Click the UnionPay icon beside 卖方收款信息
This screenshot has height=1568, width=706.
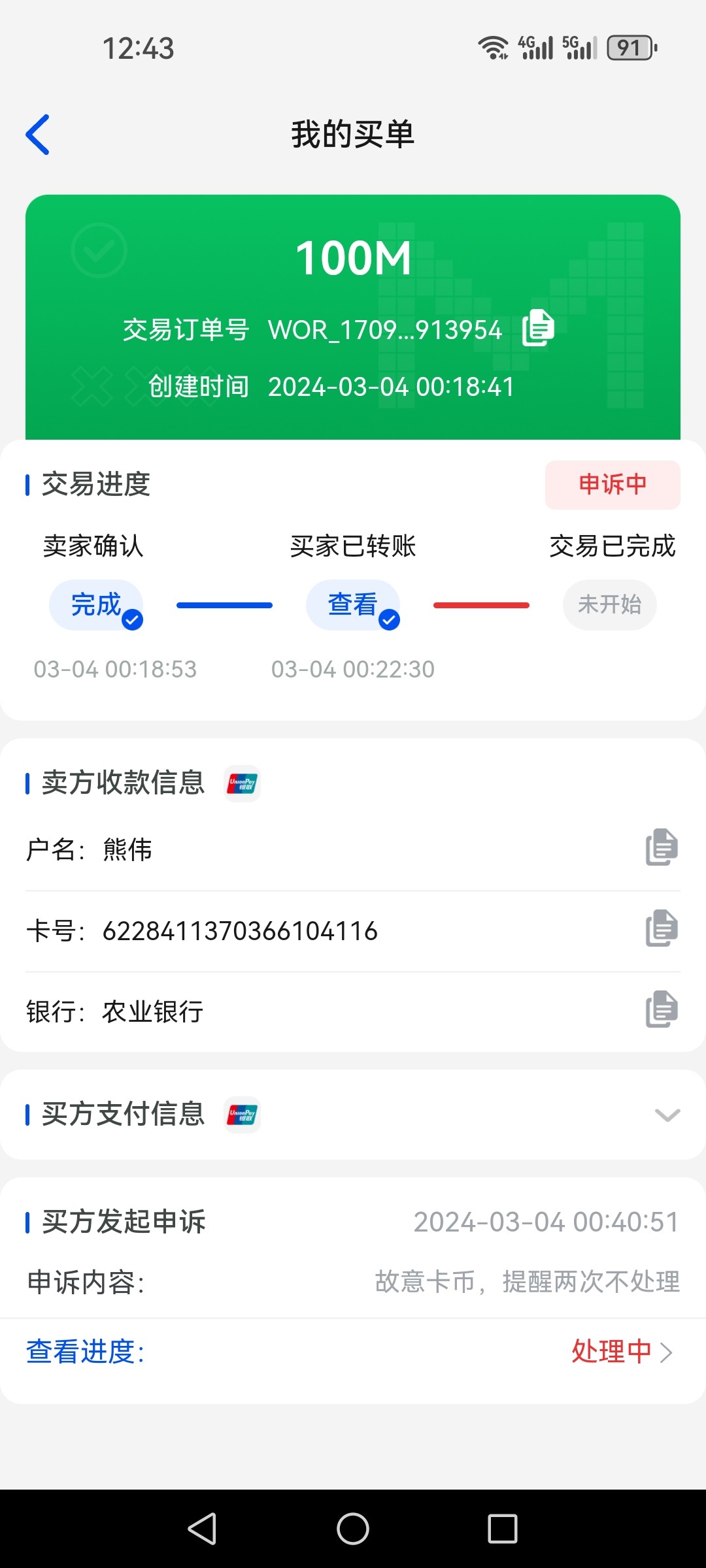(x=241, y=784)
